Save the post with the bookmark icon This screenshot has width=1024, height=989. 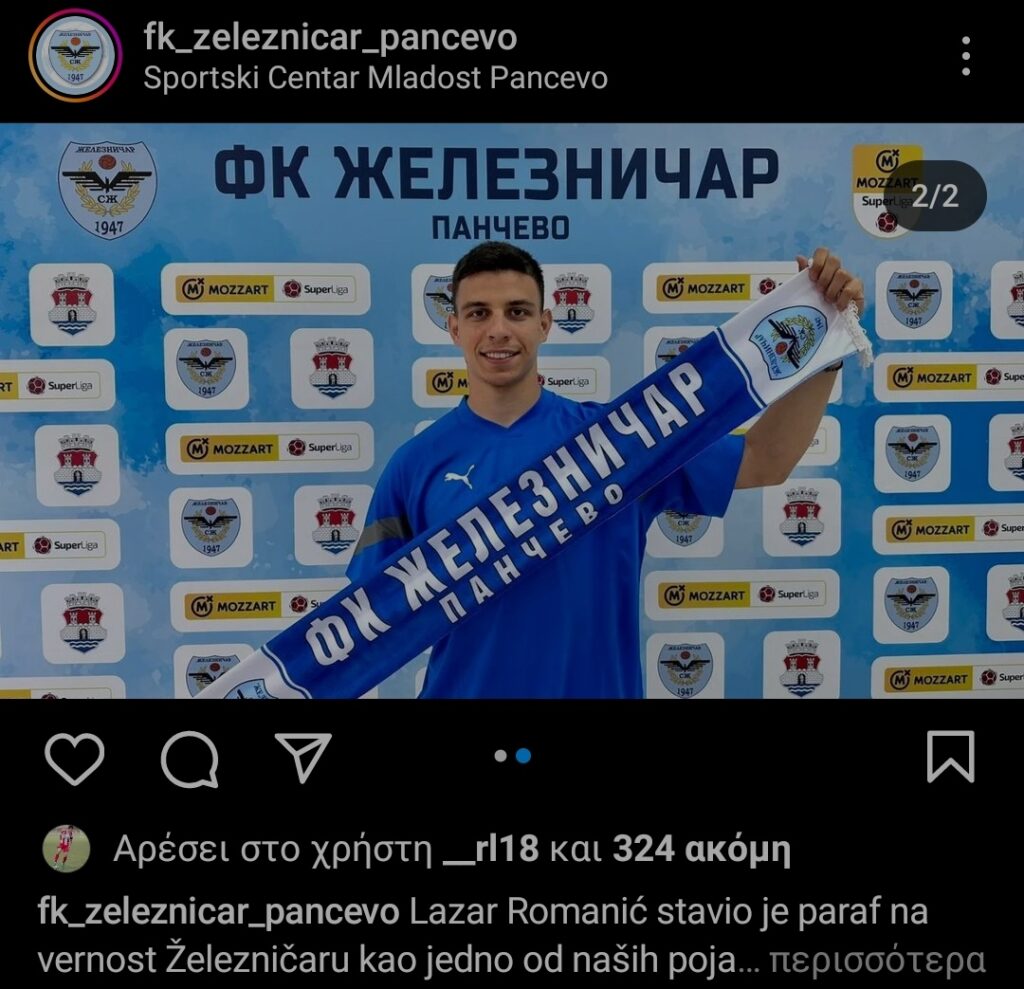coord(950,757)
